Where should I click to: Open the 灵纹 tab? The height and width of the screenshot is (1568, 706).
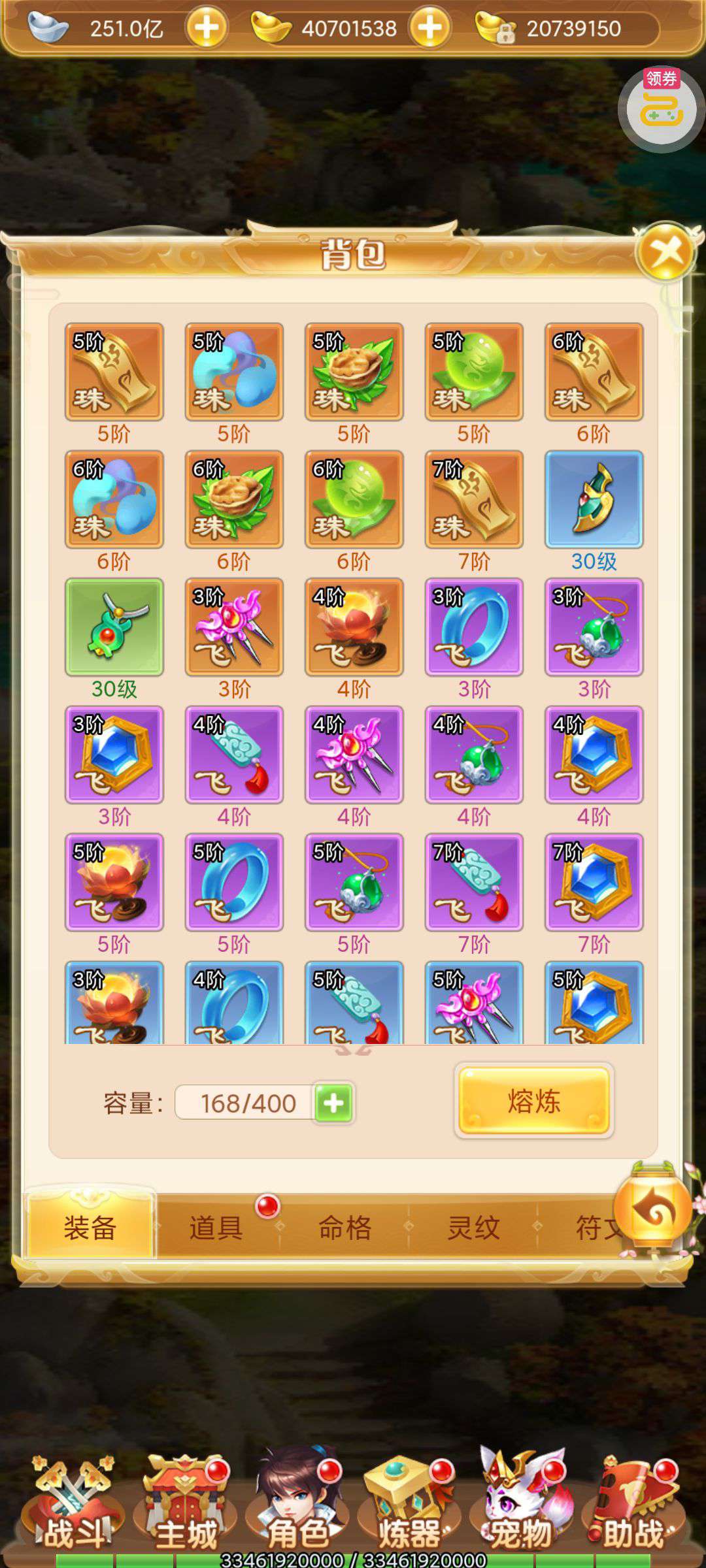tap(473, 1228)
